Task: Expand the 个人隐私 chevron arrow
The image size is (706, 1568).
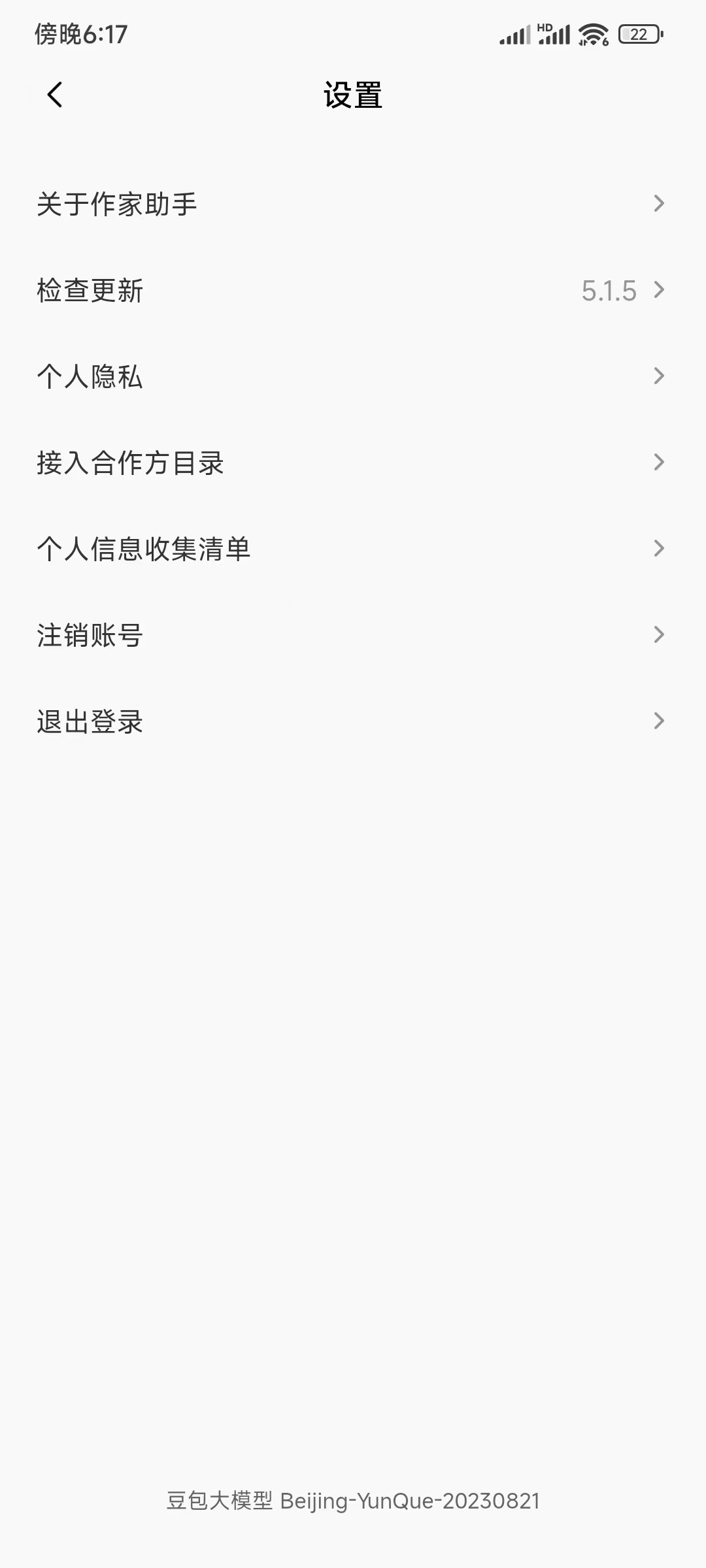Action: [658, 376]
